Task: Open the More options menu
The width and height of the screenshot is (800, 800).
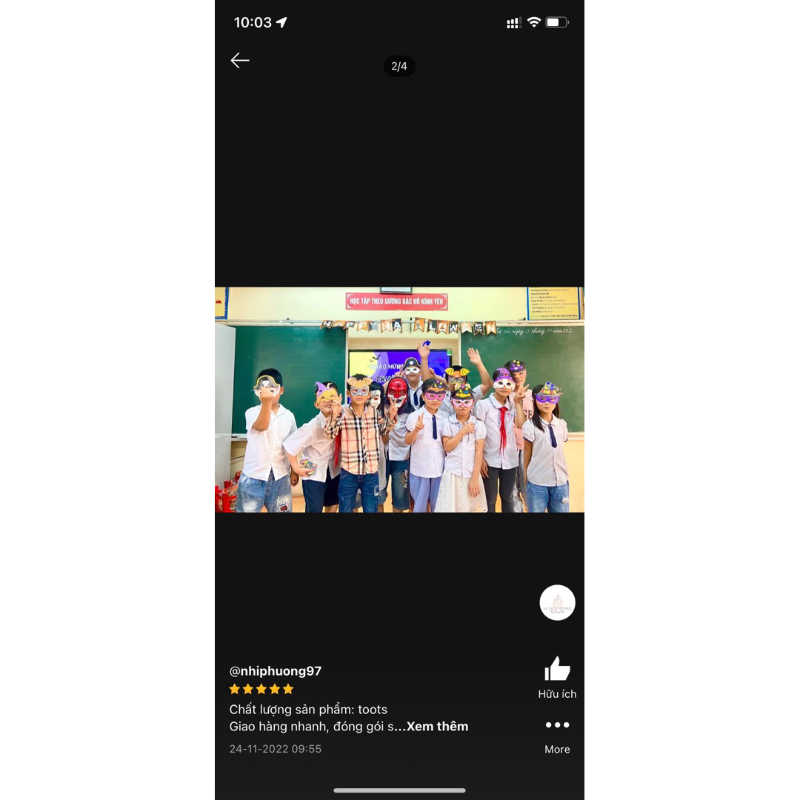Action: coord(557,727)
